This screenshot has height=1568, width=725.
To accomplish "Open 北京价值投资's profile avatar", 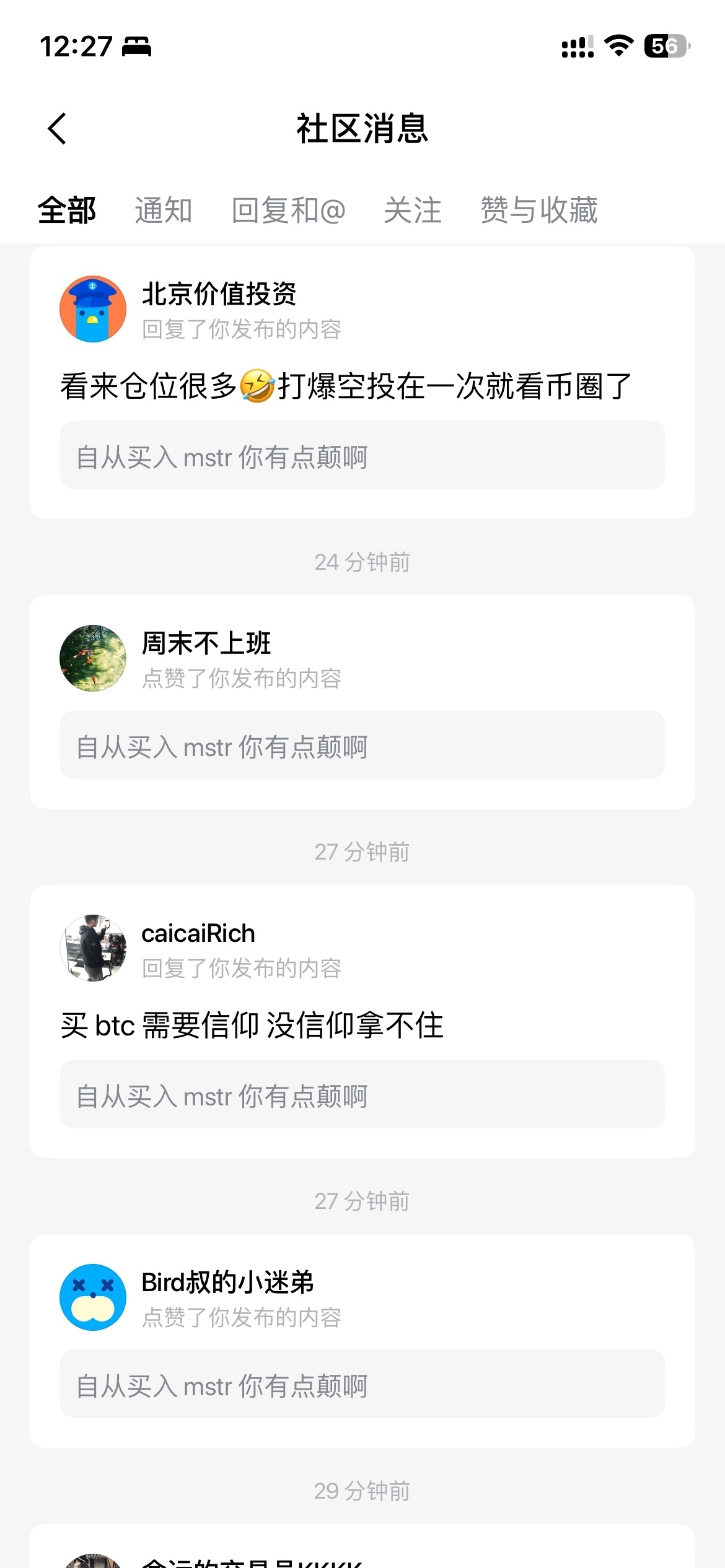I will (x=93, y=309).
